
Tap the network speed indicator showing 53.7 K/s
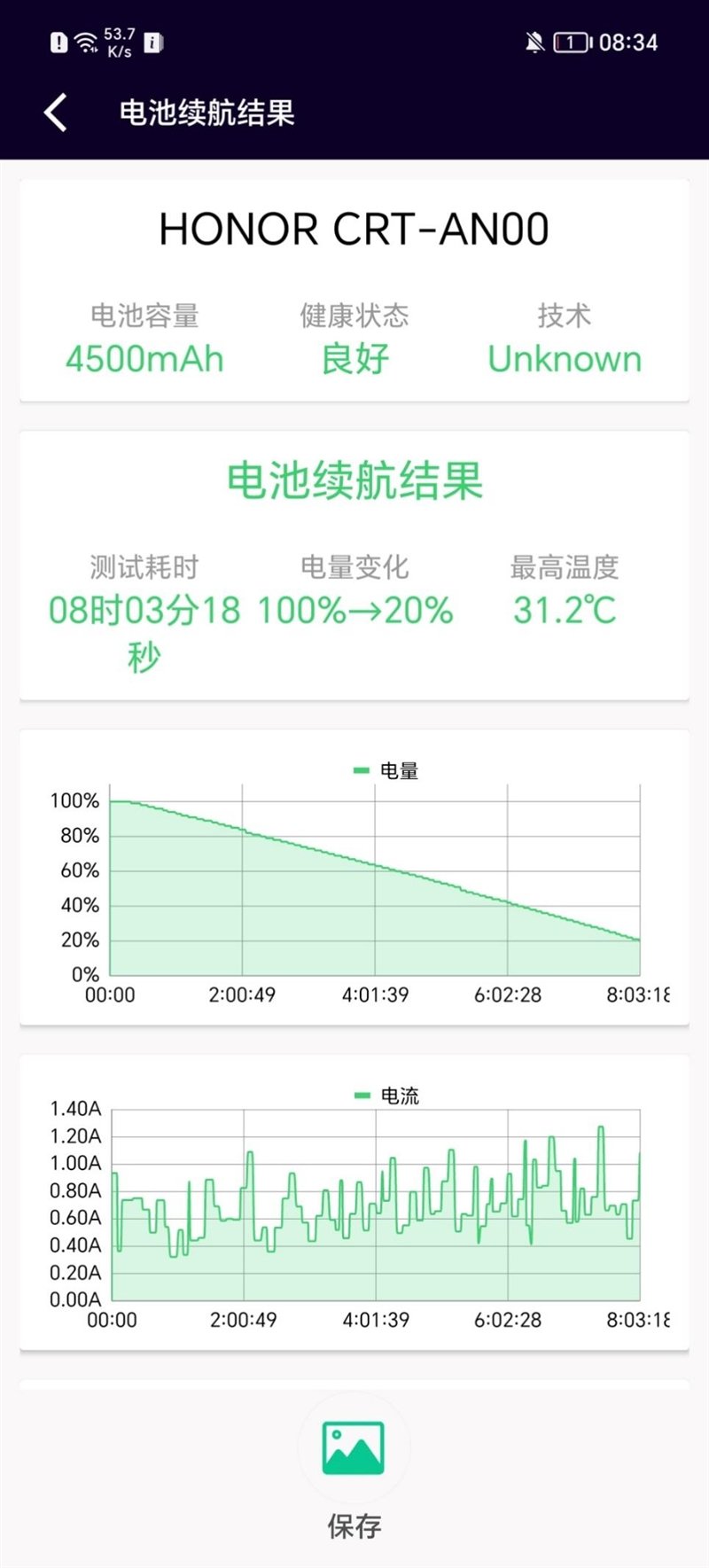[120, 42]
